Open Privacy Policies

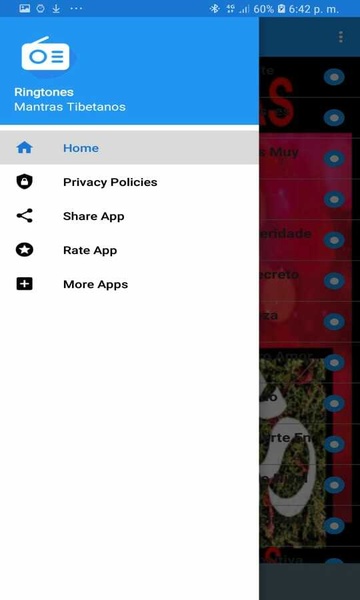129,182
